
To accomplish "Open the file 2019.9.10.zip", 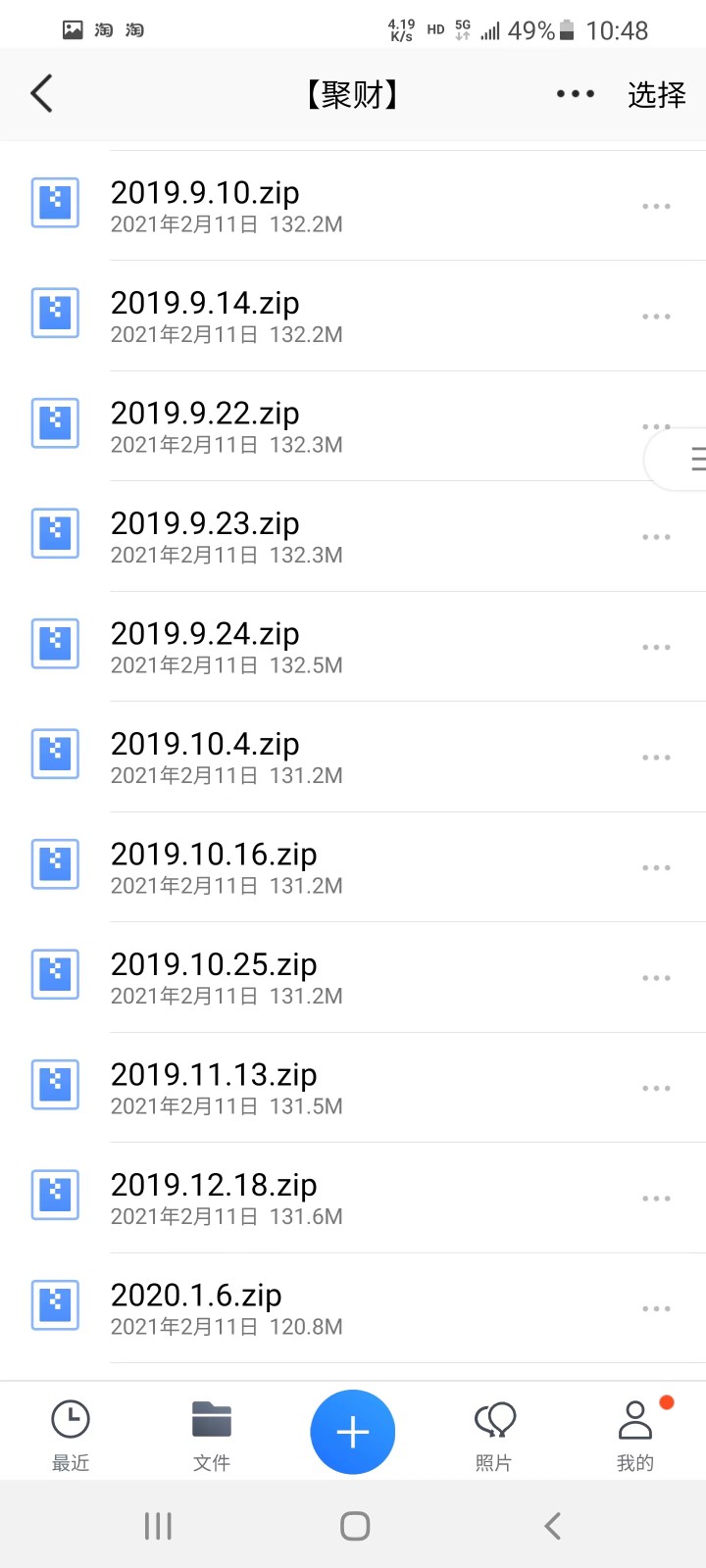I will 353,206.
